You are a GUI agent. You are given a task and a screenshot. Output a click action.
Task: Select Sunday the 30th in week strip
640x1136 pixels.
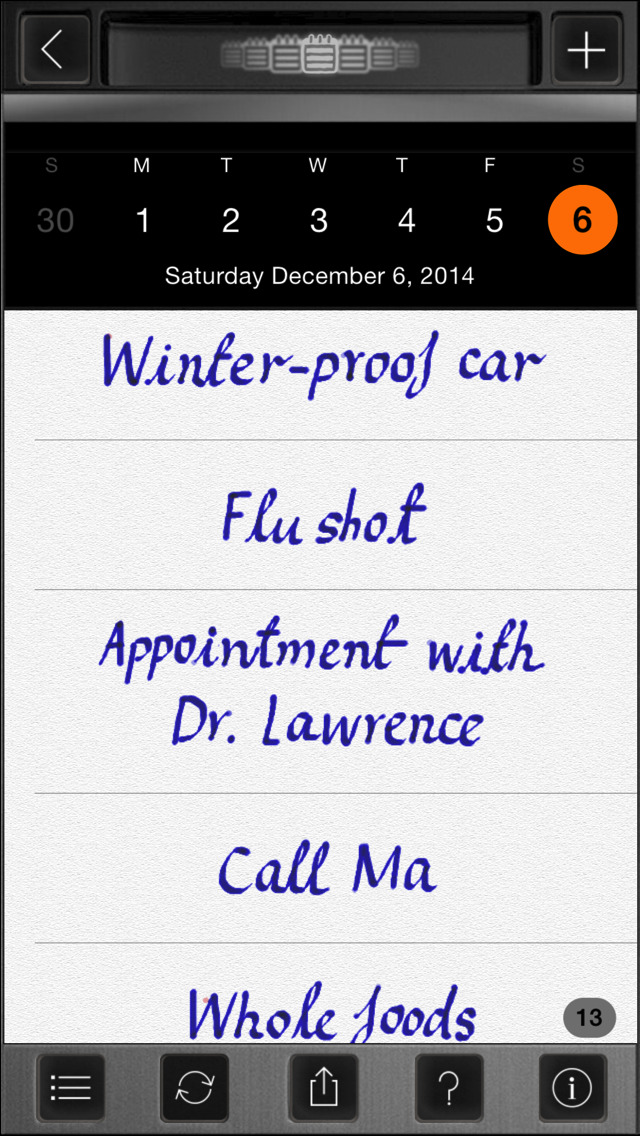click(55, 221)
